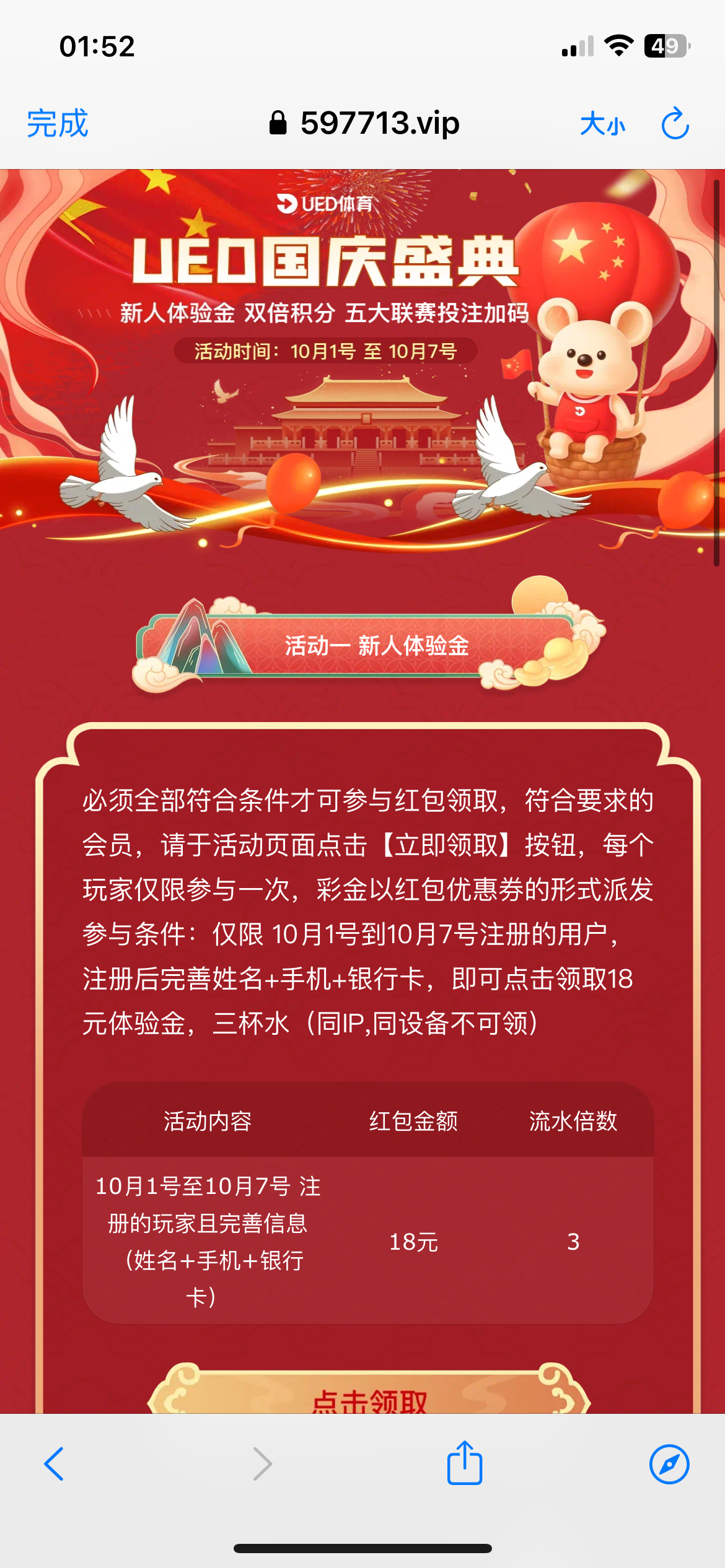This screenshot has width=725, height=1568.
Task: Share this page via share icon
Action: (465, 1463)
